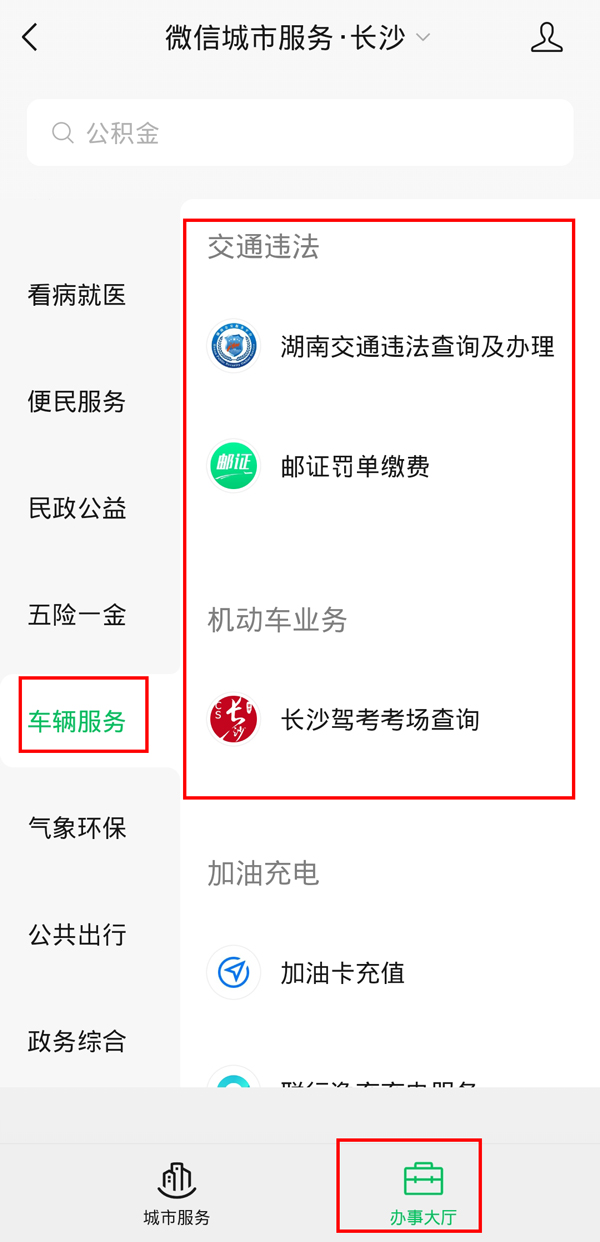This screenshot has height=1242, width=600.
Task: Open 长沙驾考考场查询 service
Action: point(380,720)
